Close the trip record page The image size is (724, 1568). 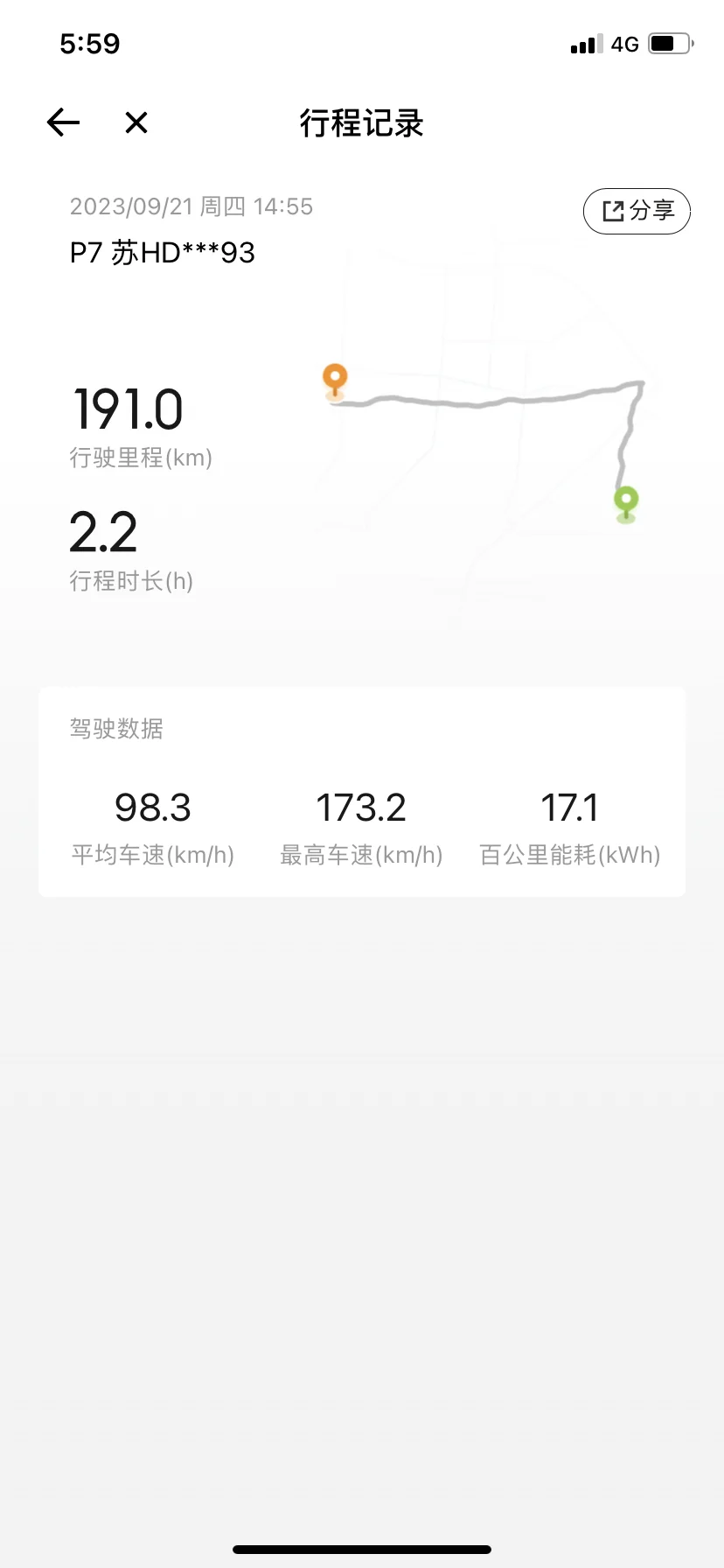136,122
